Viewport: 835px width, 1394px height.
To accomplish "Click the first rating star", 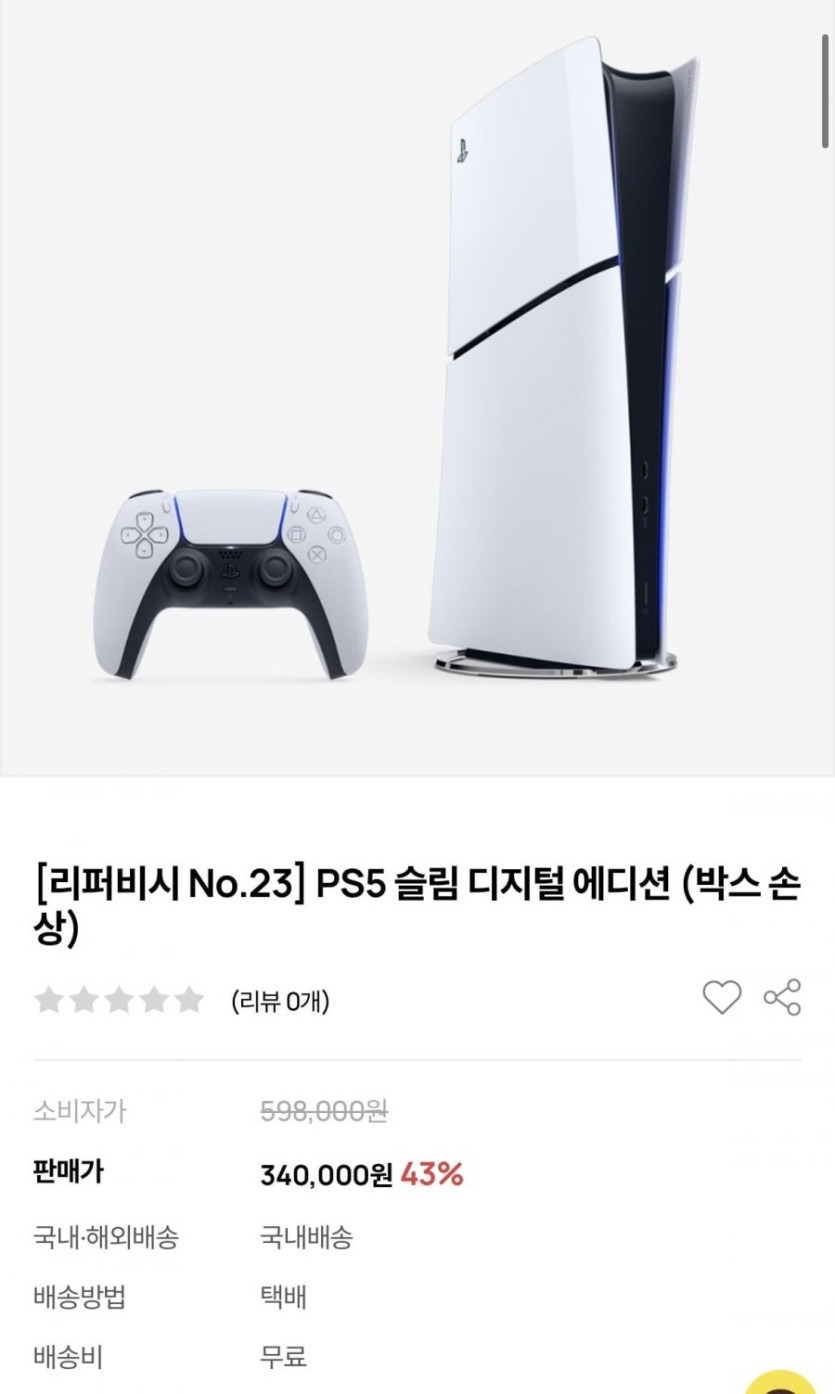I will [48, 997].
